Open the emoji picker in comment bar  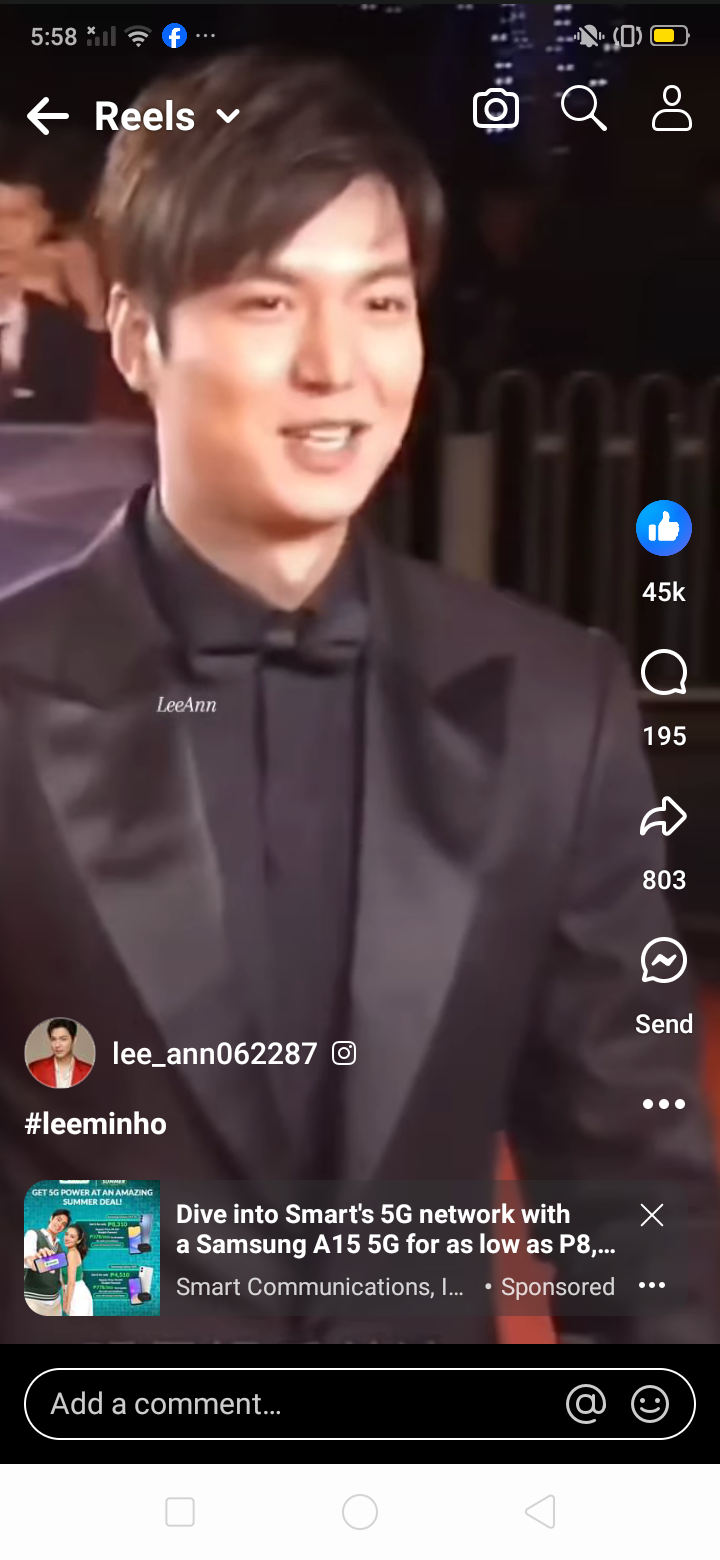tap(650, 1404)
